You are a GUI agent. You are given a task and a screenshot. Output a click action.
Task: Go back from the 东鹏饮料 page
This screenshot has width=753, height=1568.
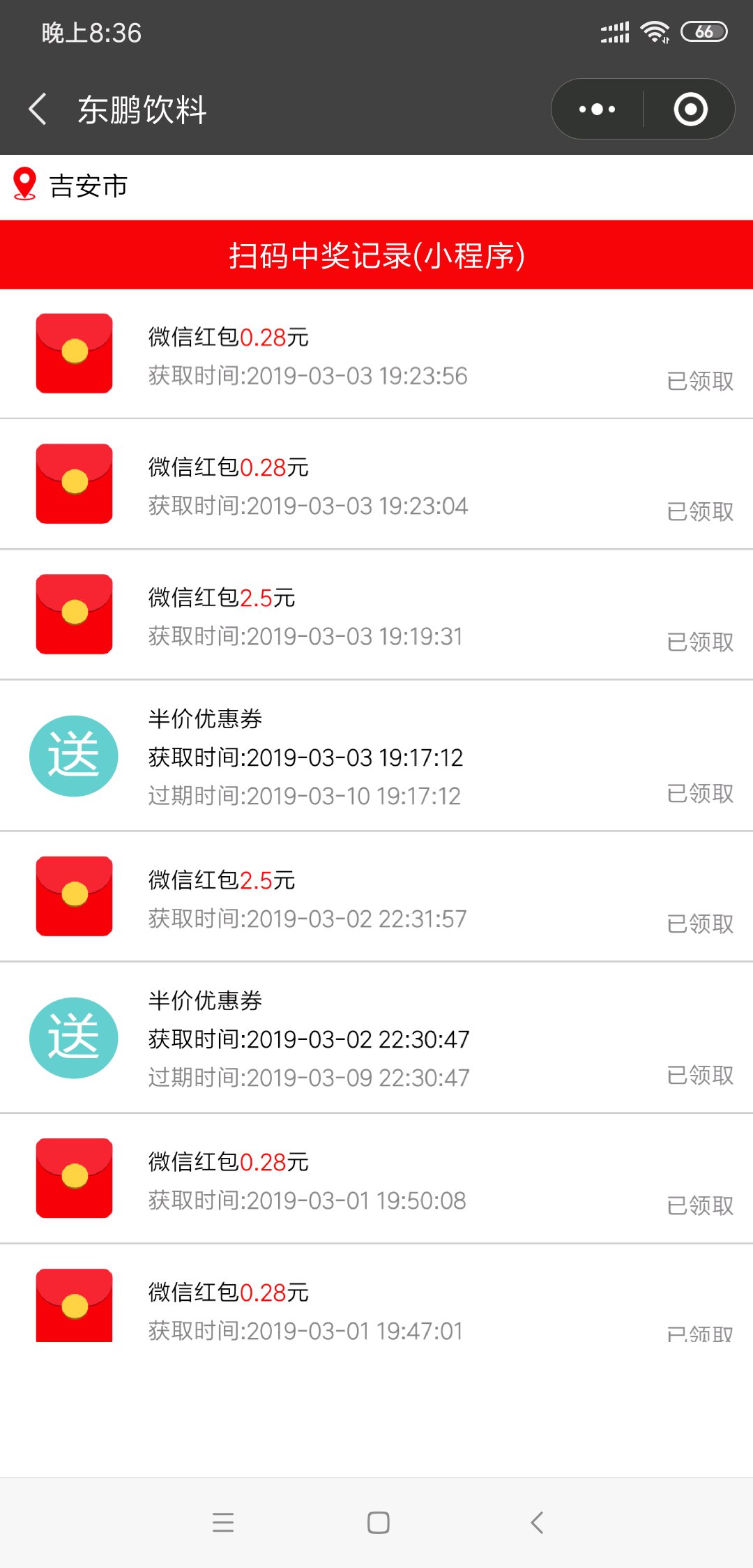pos(38,110)
